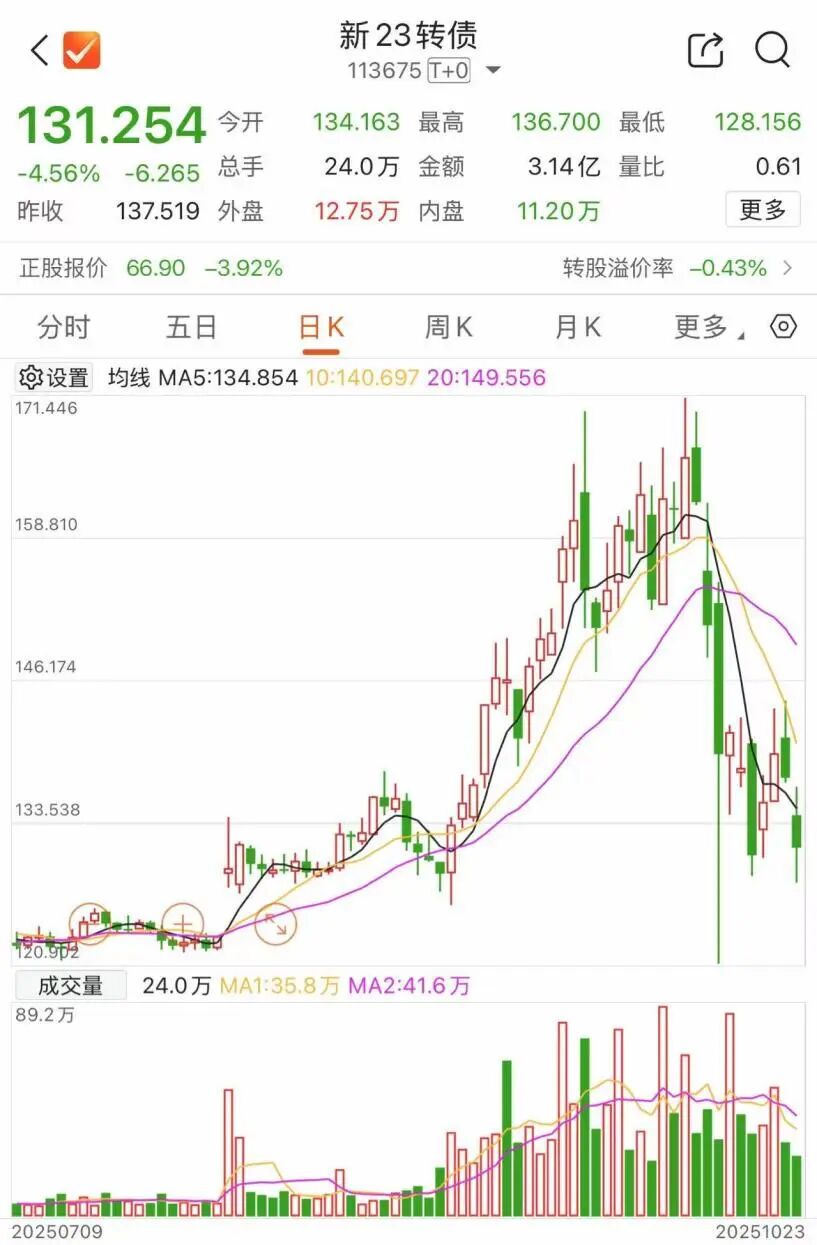Switch to the 周K chart tab
Viewport: 817px width, 1245px height.
(x=448, y=327)
